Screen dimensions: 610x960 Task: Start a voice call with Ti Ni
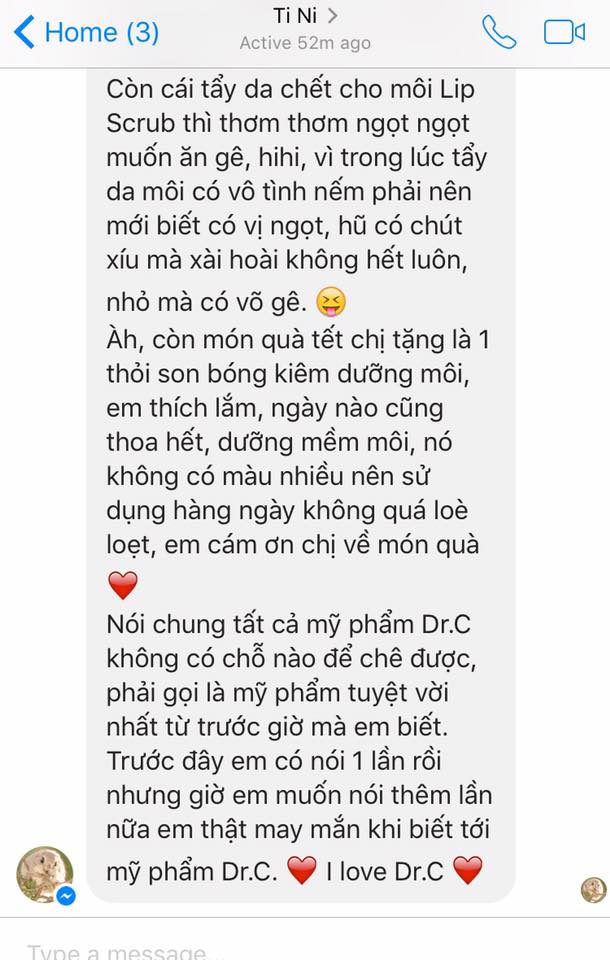(x=499, y=32)
